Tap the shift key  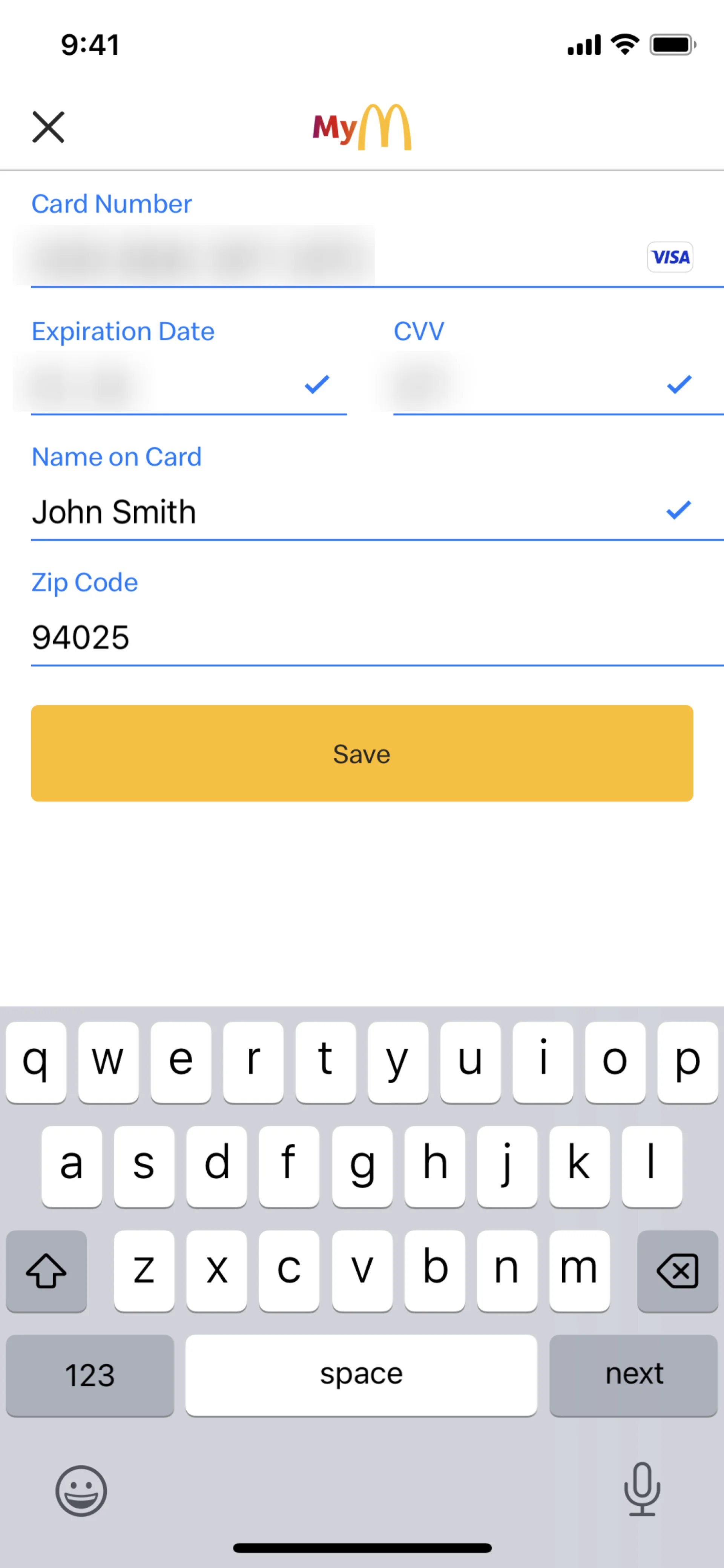click(46, 1270)
